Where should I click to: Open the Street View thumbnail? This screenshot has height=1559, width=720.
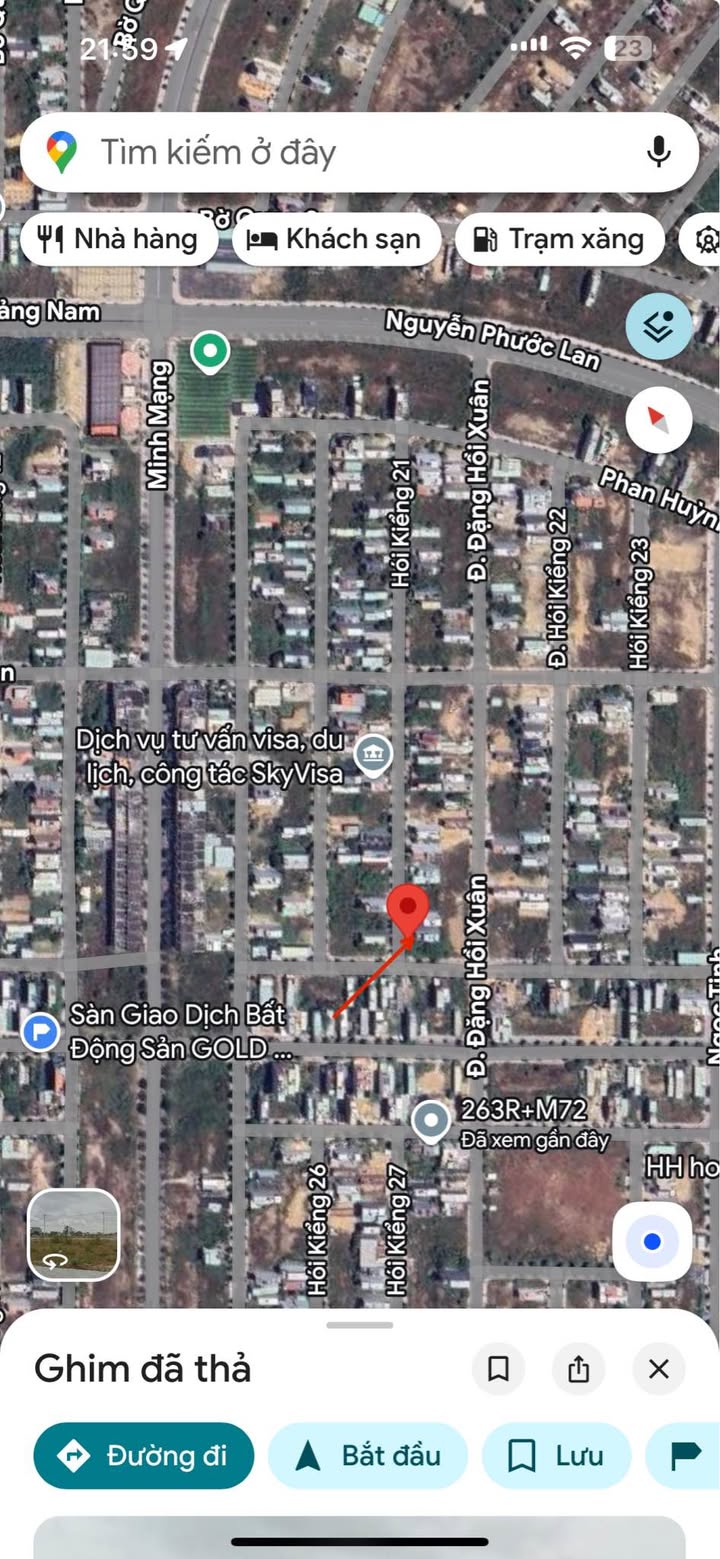click(x=74, y=1235)
